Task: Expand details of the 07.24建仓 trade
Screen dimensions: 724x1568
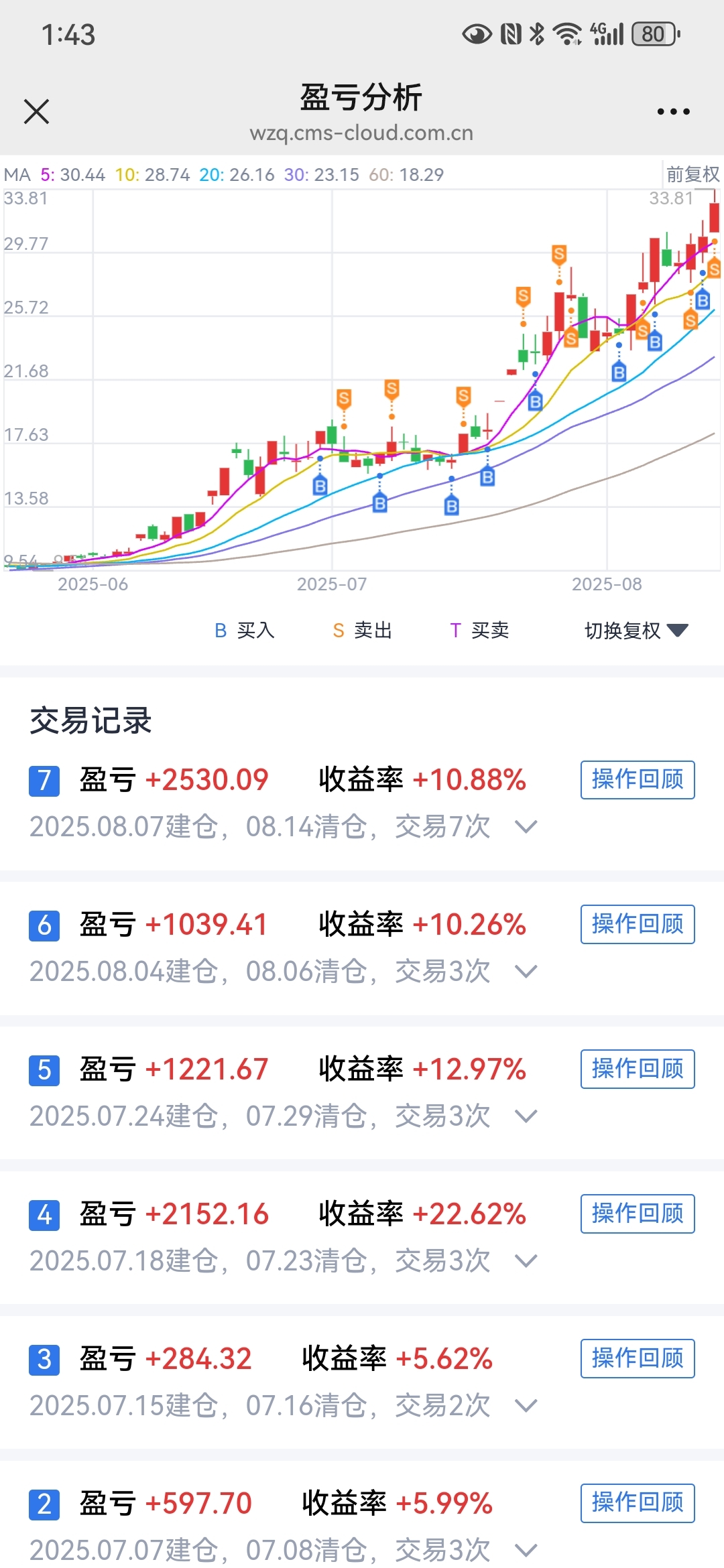Action: pyautogui.click(x=526, y=1116)
